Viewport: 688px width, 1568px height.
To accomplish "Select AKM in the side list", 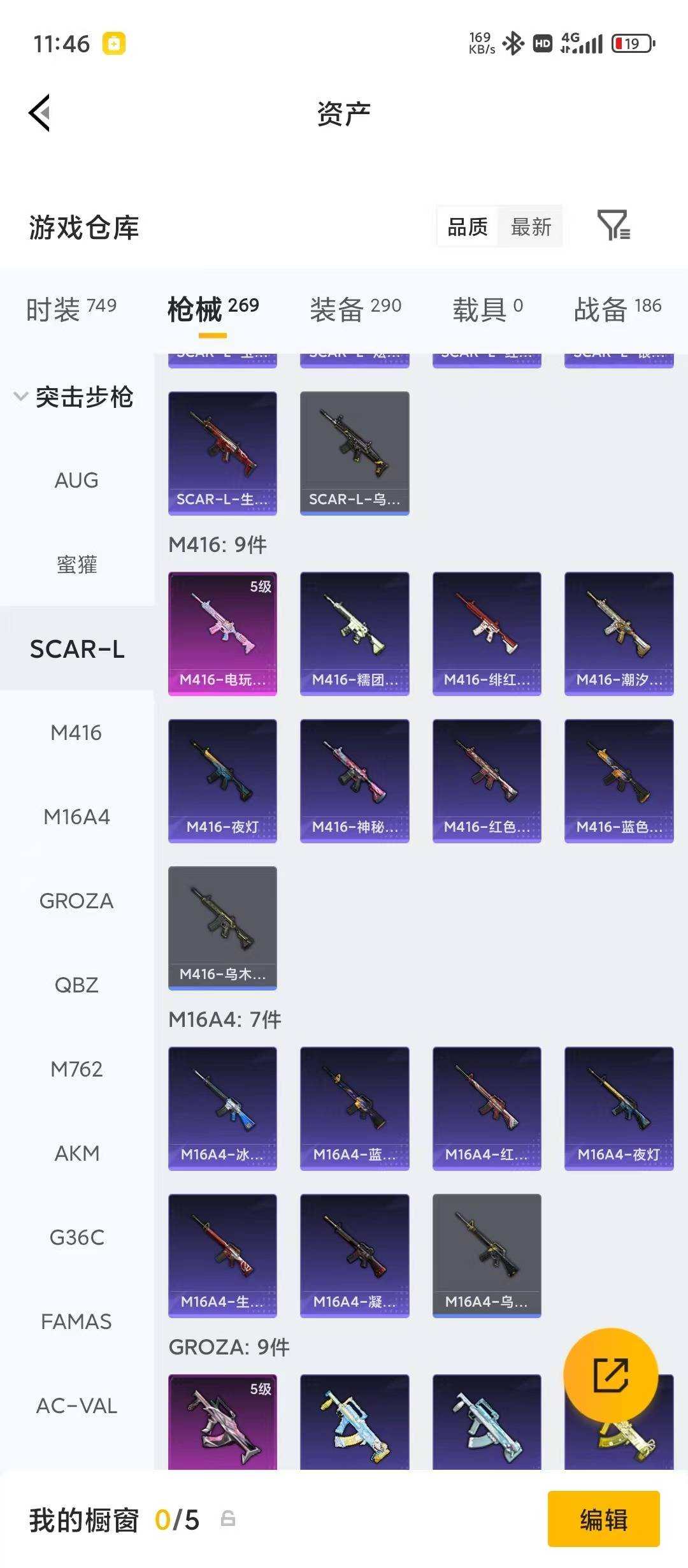I will click(x=76, y=1153).
